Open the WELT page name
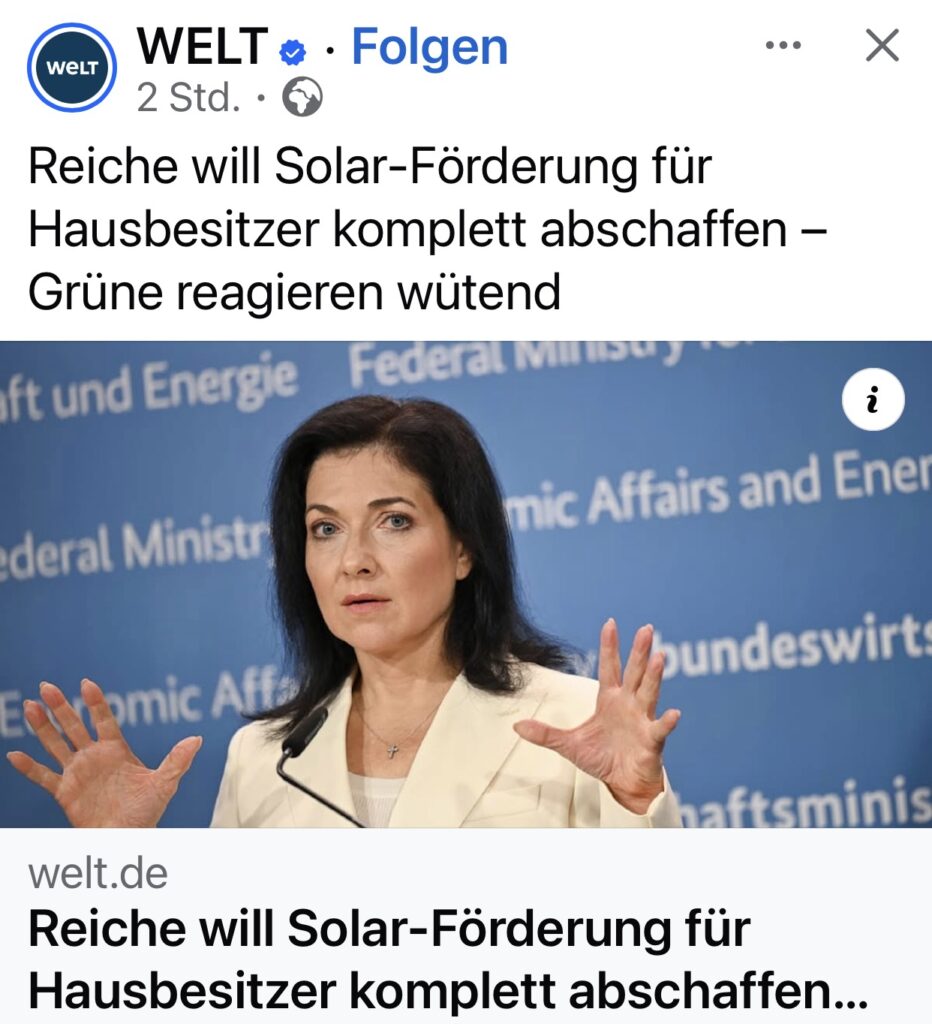This screenshot has height=1024, width=932. (201, 46)
